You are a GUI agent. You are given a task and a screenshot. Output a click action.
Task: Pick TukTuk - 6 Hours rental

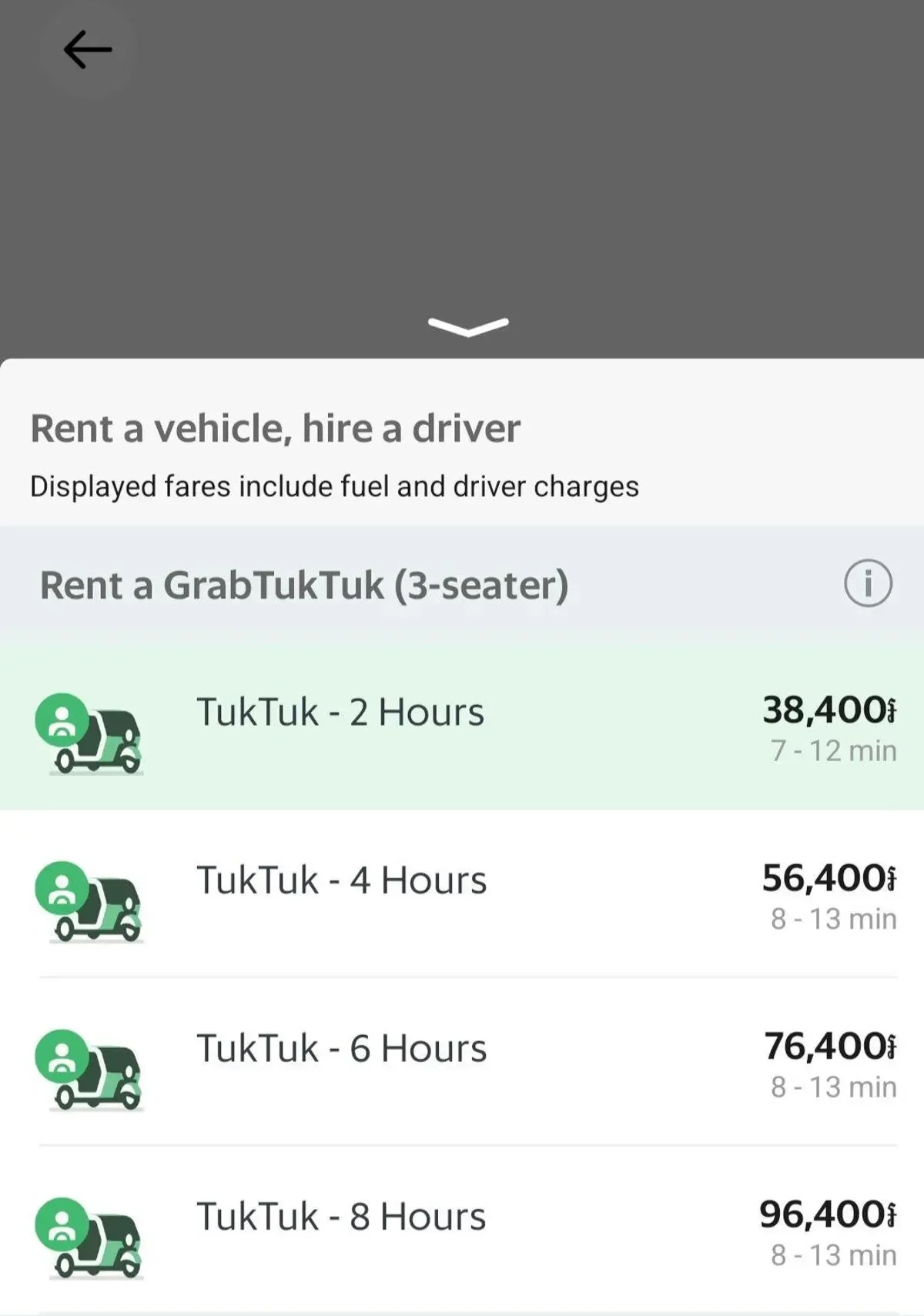point(462,1062)
